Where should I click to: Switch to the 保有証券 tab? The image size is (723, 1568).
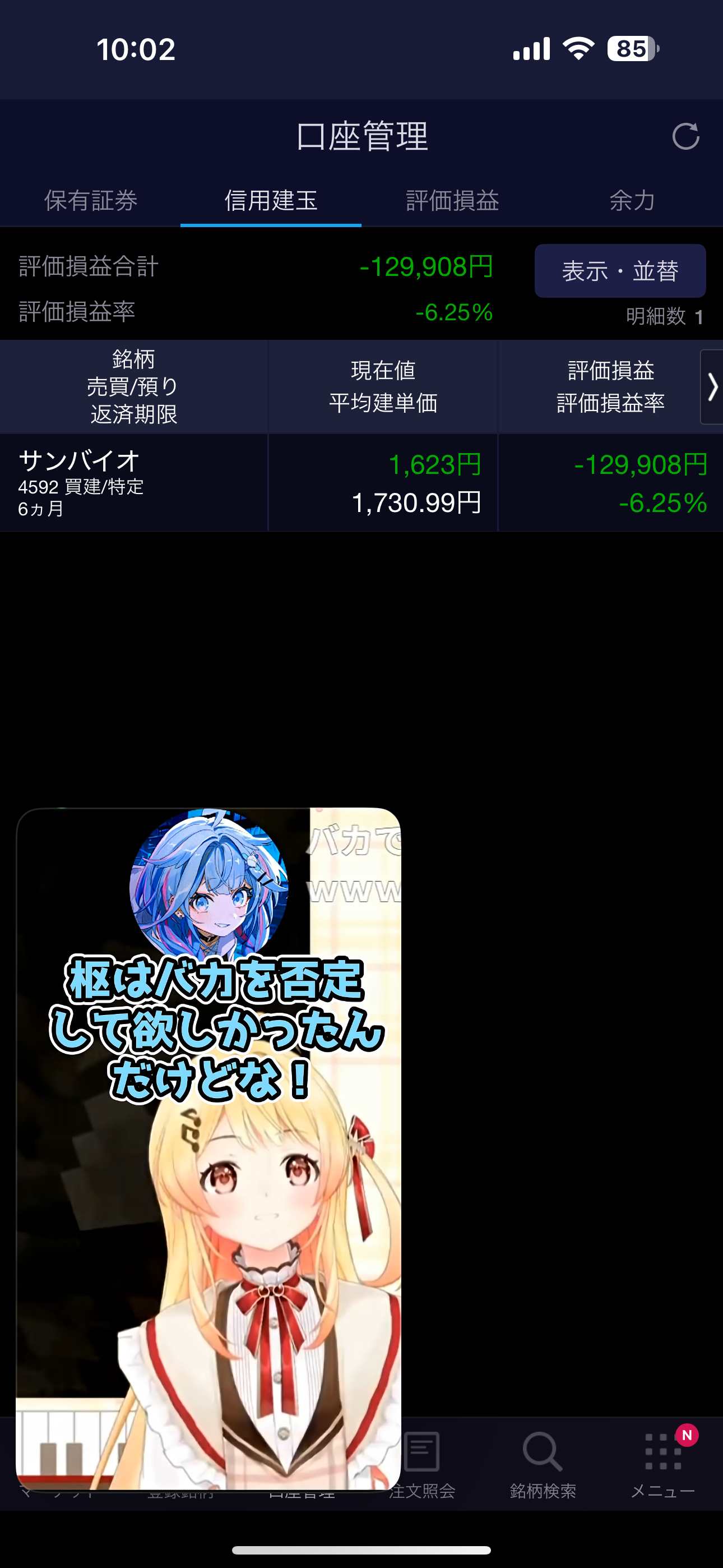tap(91, 201)
